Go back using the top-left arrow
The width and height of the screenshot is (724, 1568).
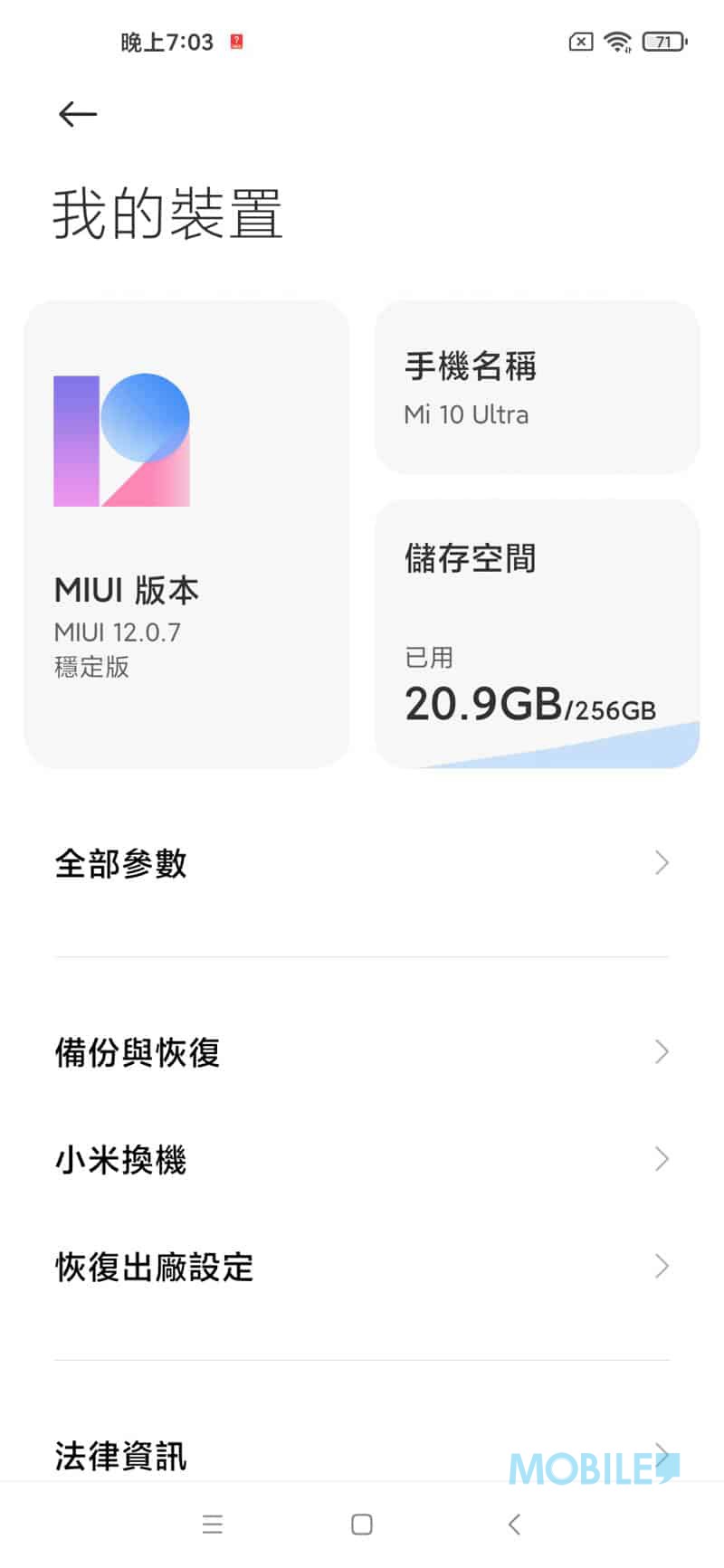(78, 114)
